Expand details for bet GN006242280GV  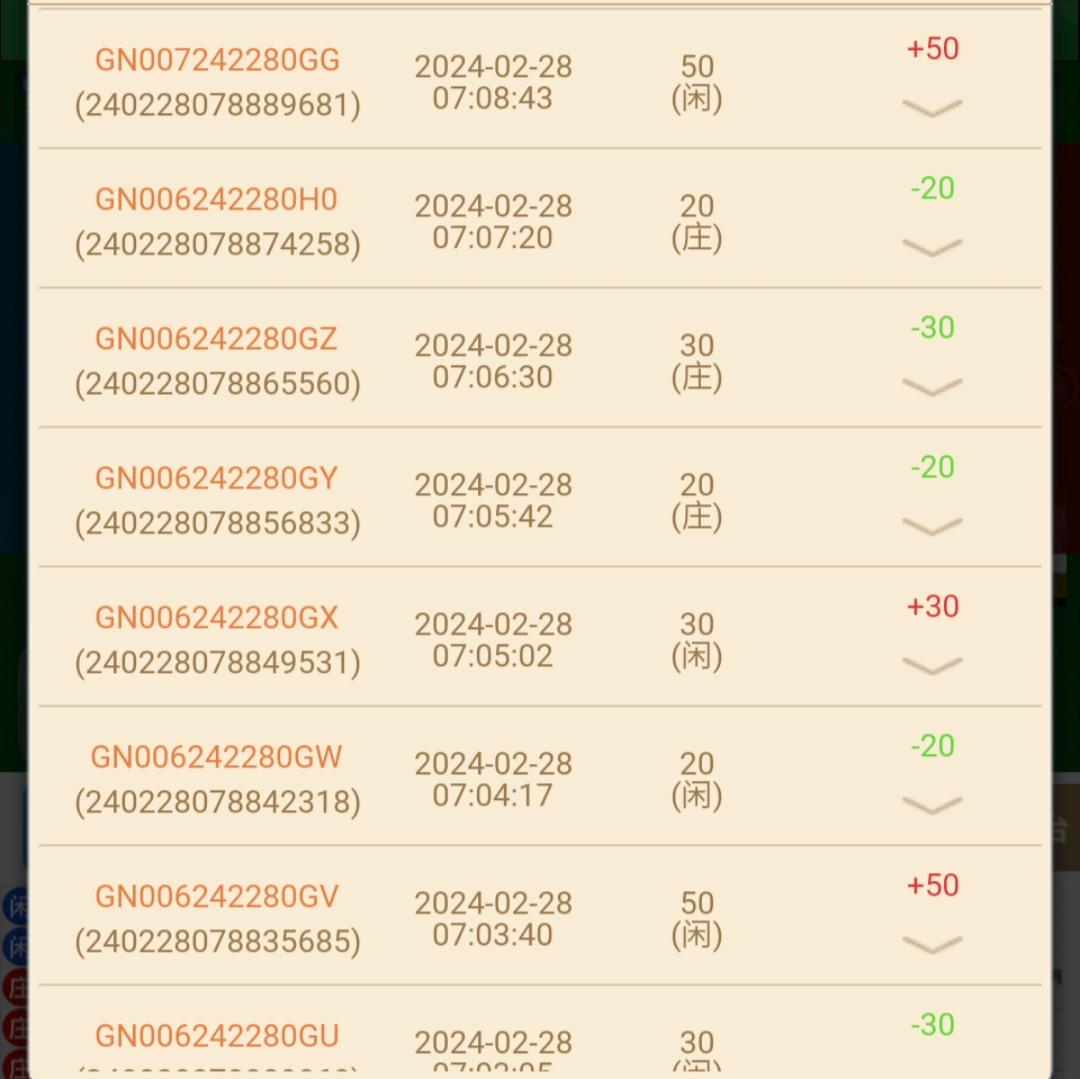pos(932,944)
